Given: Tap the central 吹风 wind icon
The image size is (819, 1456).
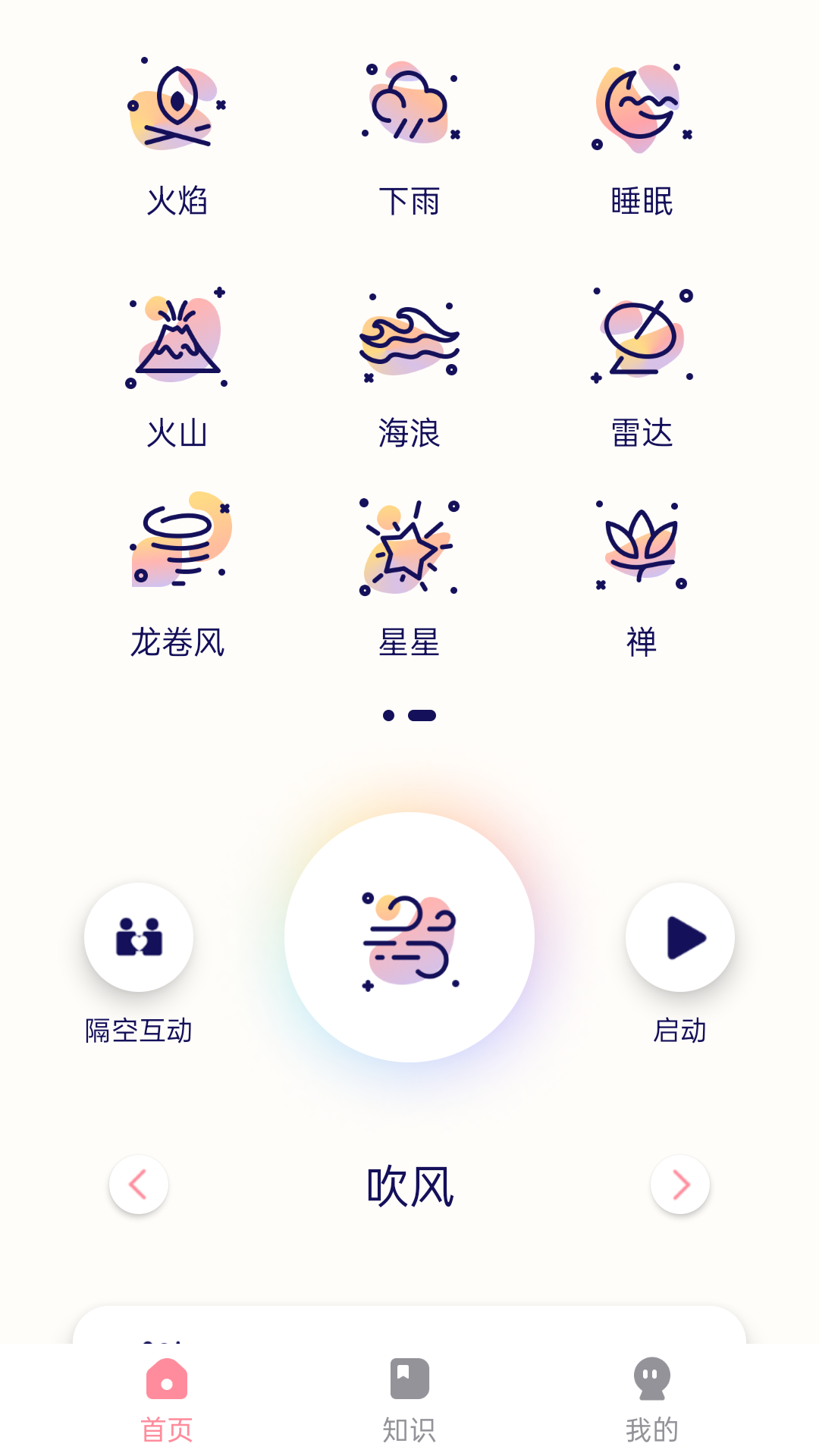Looking at the screenshot, I should [409, 937].
